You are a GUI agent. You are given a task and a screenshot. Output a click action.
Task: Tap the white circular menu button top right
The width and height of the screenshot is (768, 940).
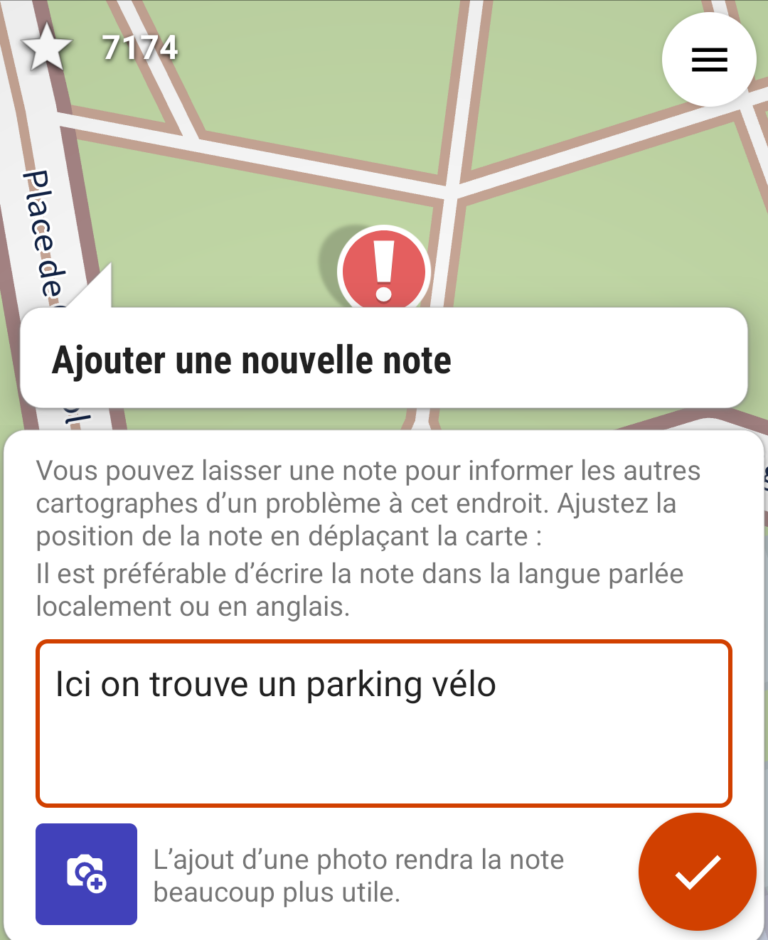pyautogui.click(x=709, y=60)
